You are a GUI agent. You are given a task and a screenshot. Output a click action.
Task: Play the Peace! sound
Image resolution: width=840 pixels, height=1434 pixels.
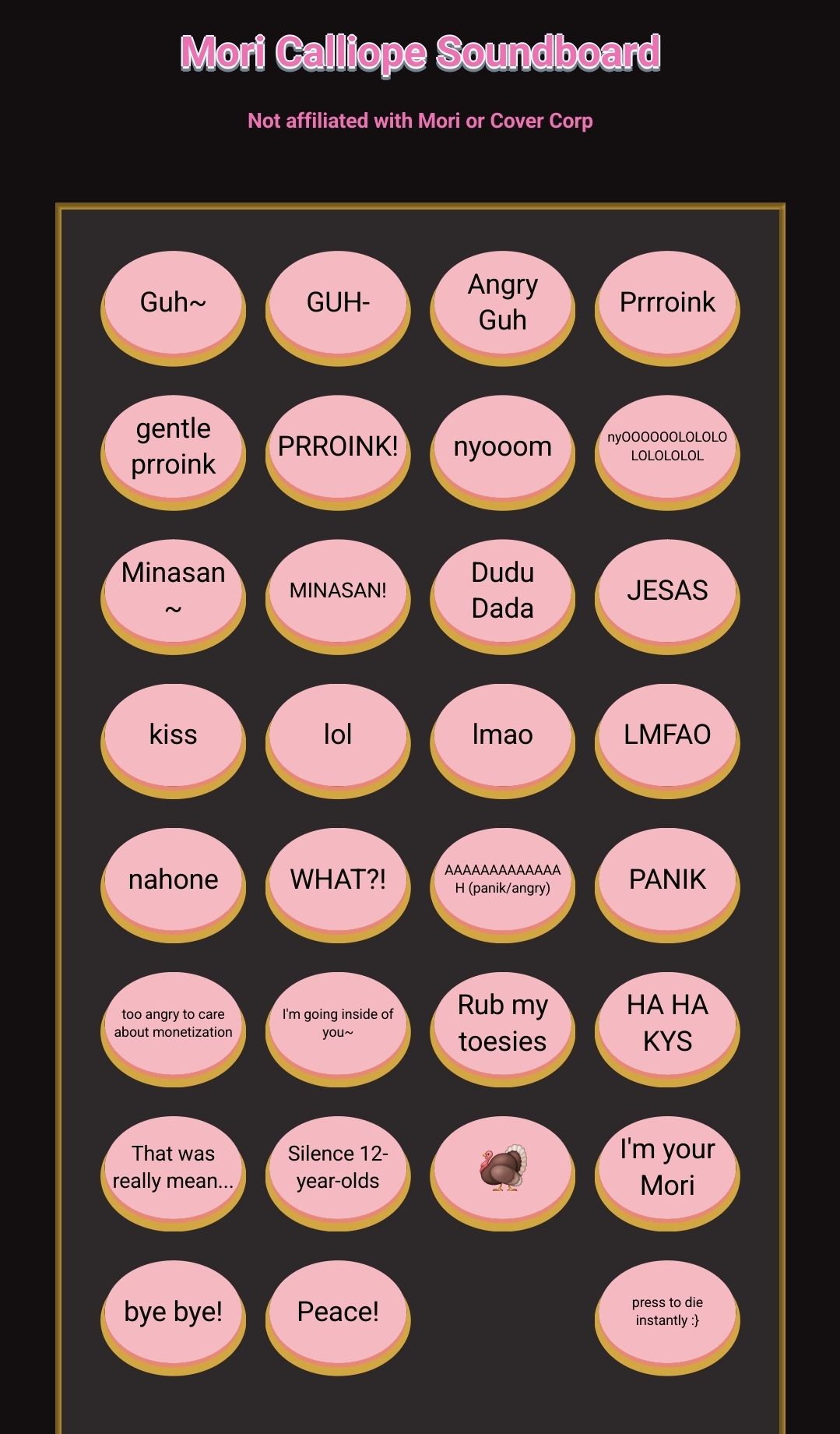click(338, 1312)
